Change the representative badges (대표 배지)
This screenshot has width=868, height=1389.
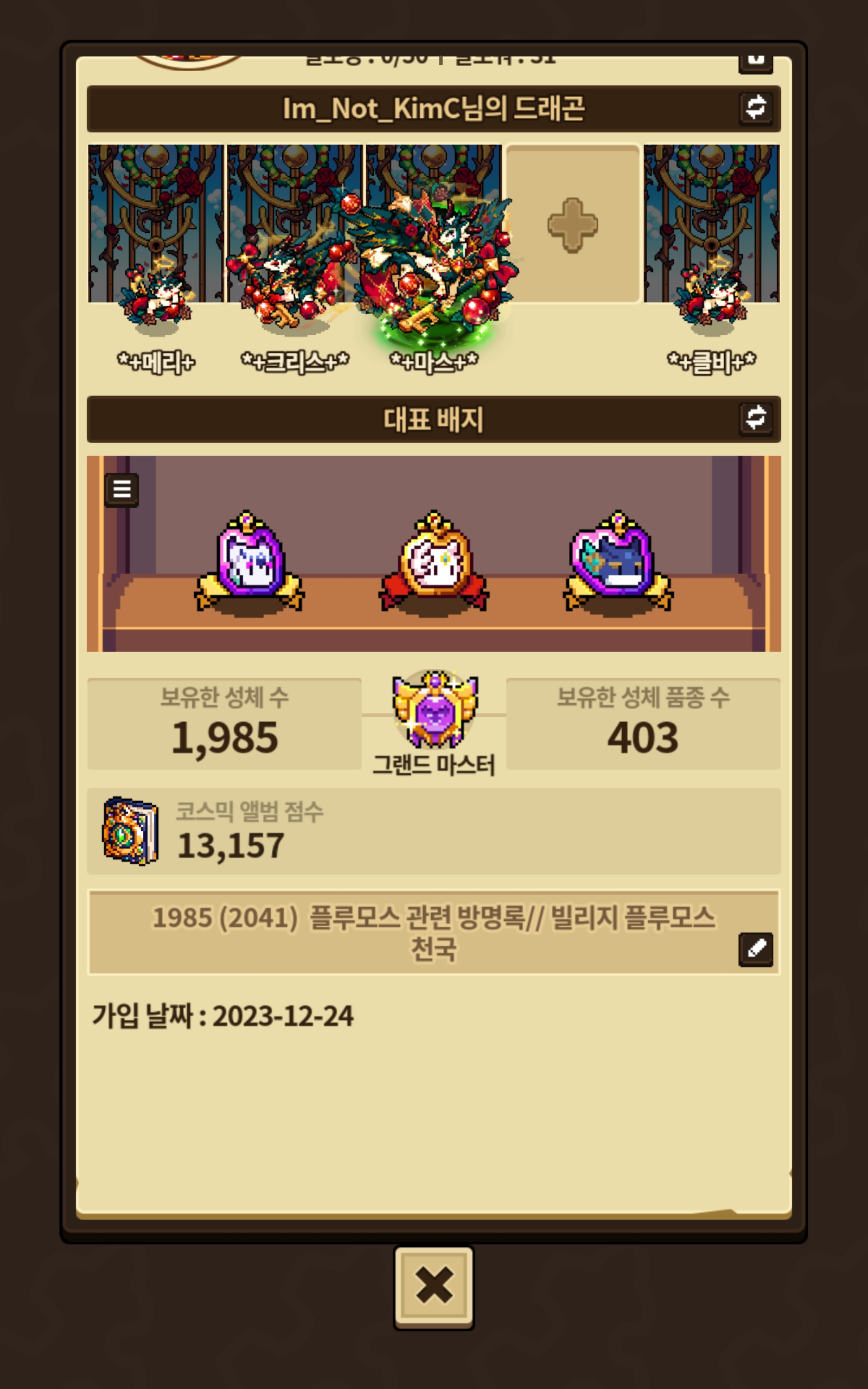tap(755, 418)
